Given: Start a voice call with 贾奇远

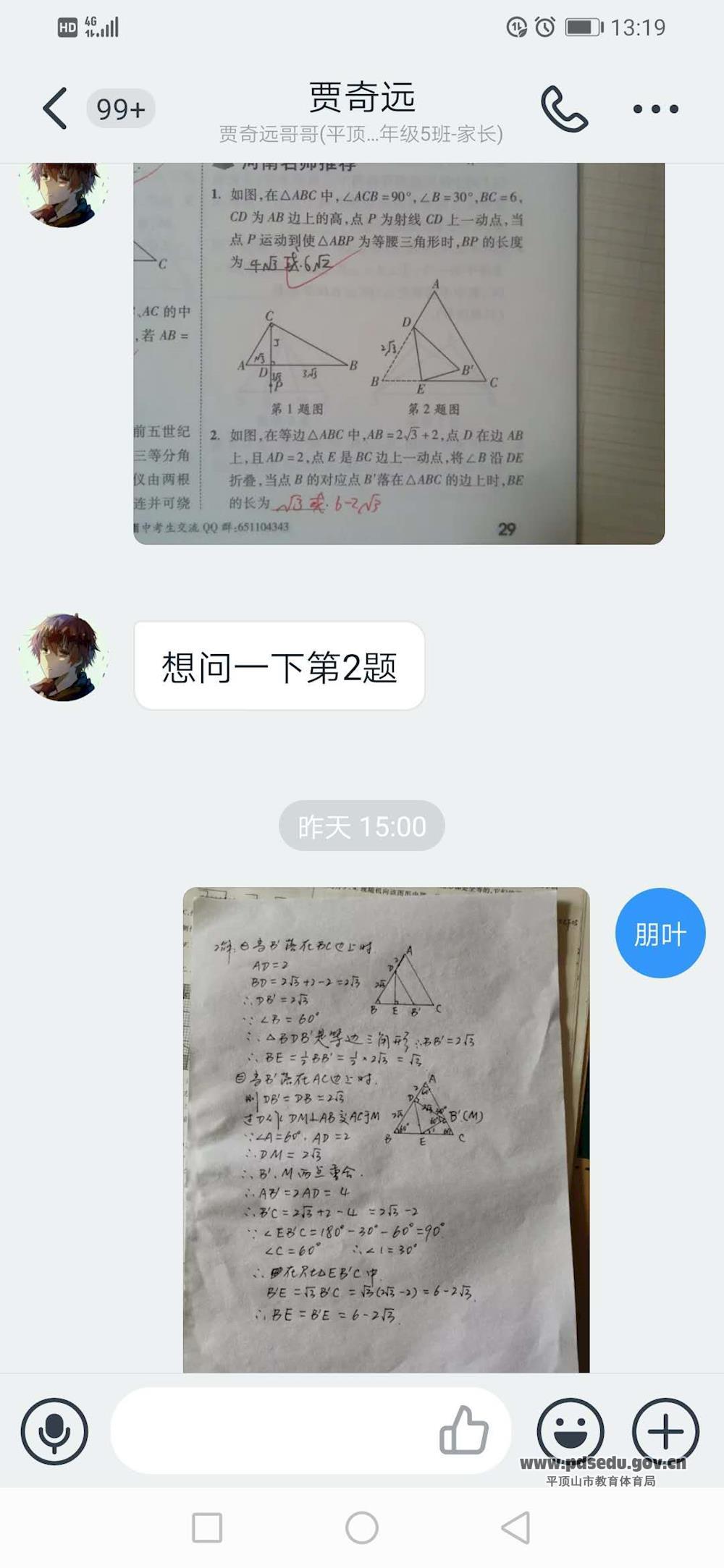Looking at the screenshot, I should coord(564,109).
